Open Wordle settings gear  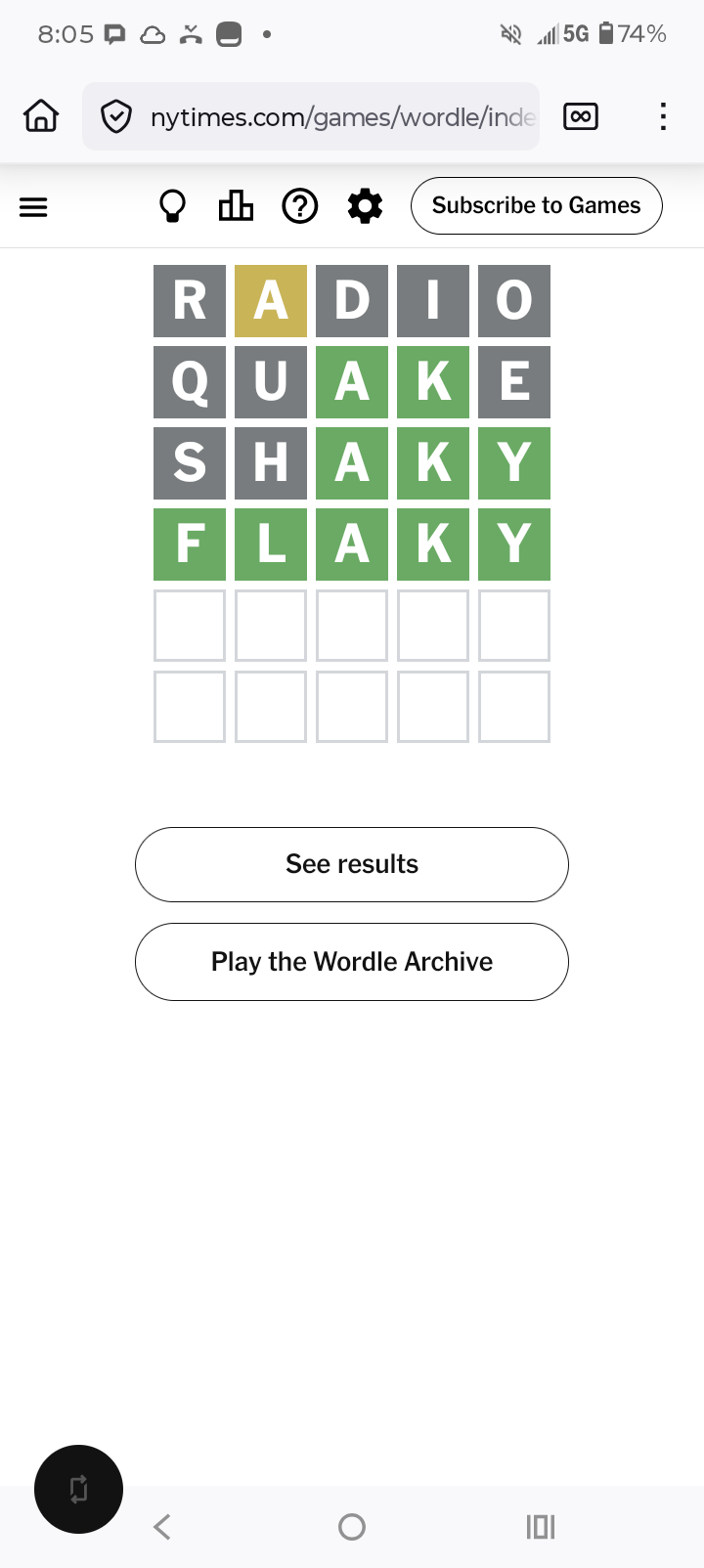click(x=365, y=206)
